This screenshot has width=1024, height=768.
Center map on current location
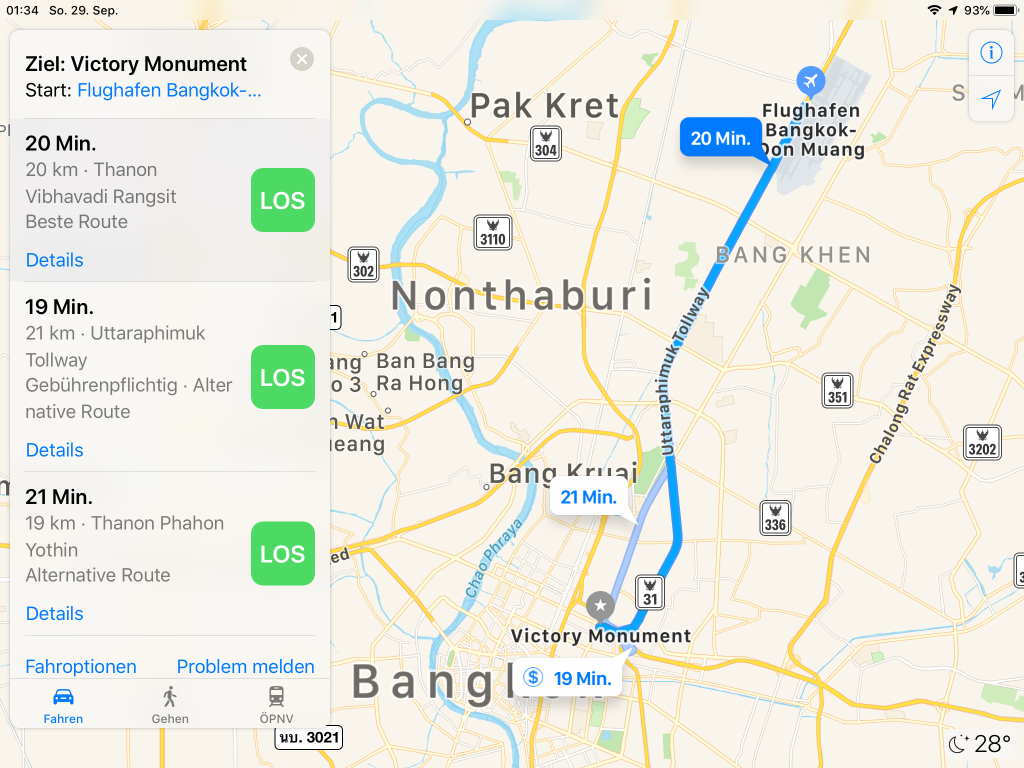coord(991,99)
